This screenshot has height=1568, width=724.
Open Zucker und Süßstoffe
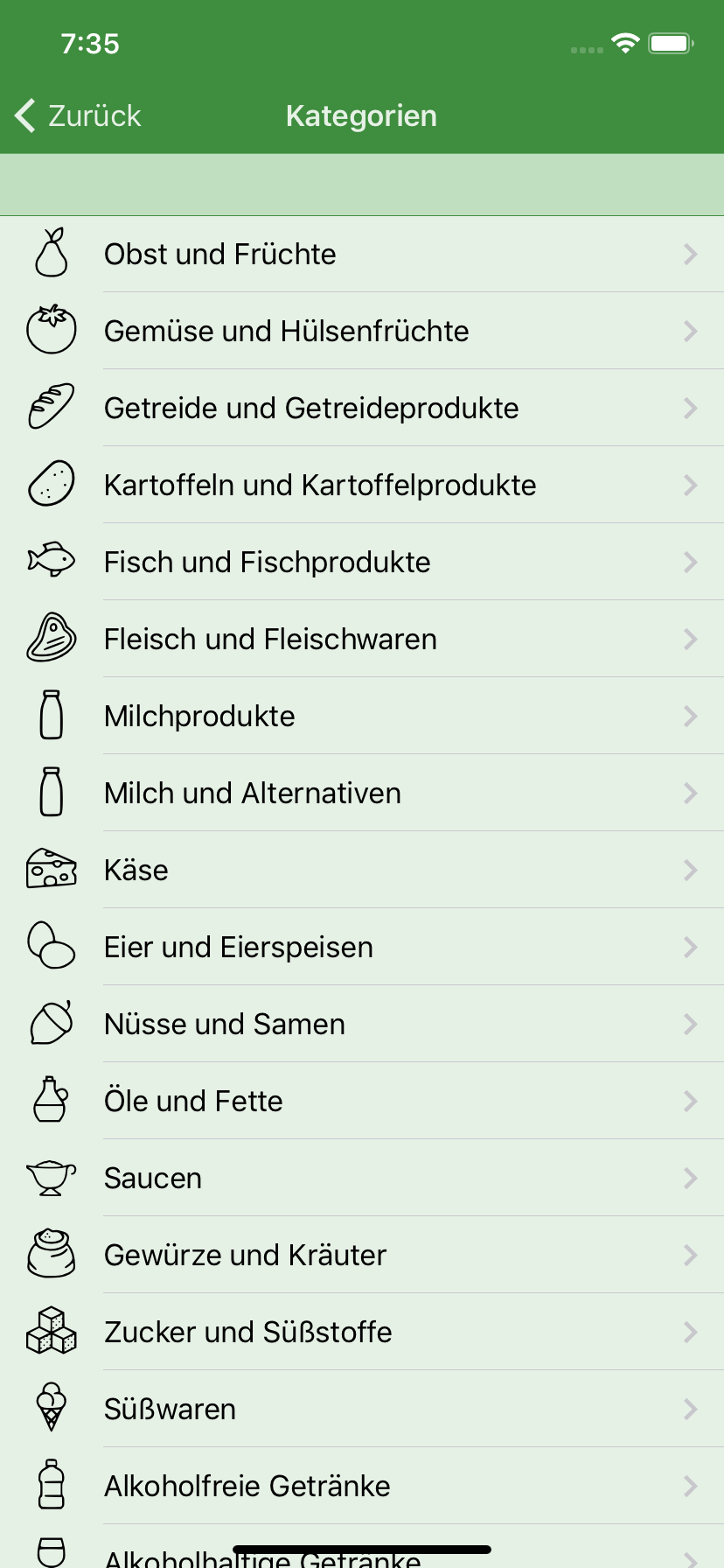click(248, 1332)
